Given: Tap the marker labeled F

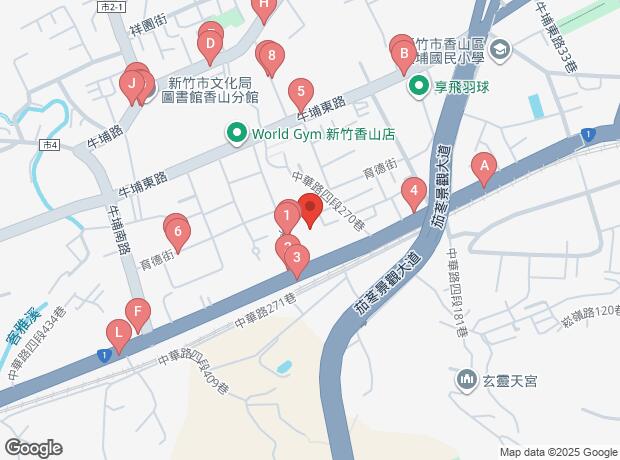Looking at the screenshot, I should coord(137,310).
